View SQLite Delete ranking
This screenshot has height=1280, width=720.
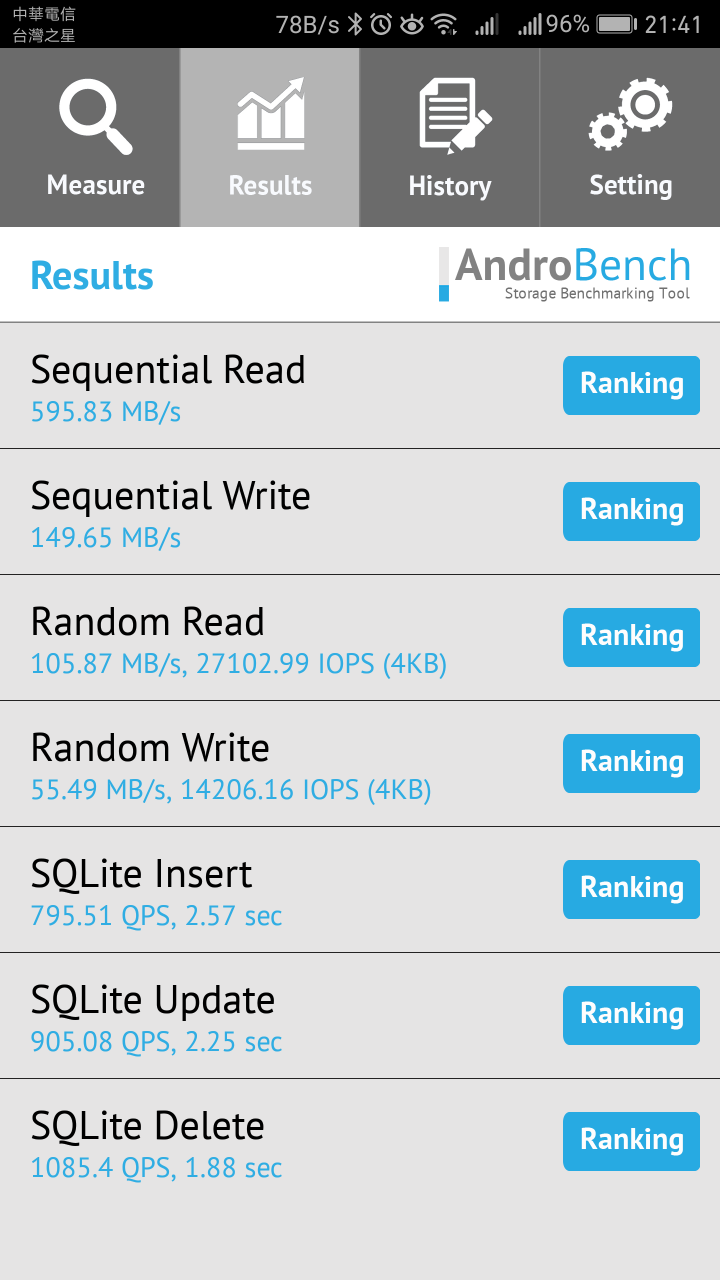(631, 1141)
